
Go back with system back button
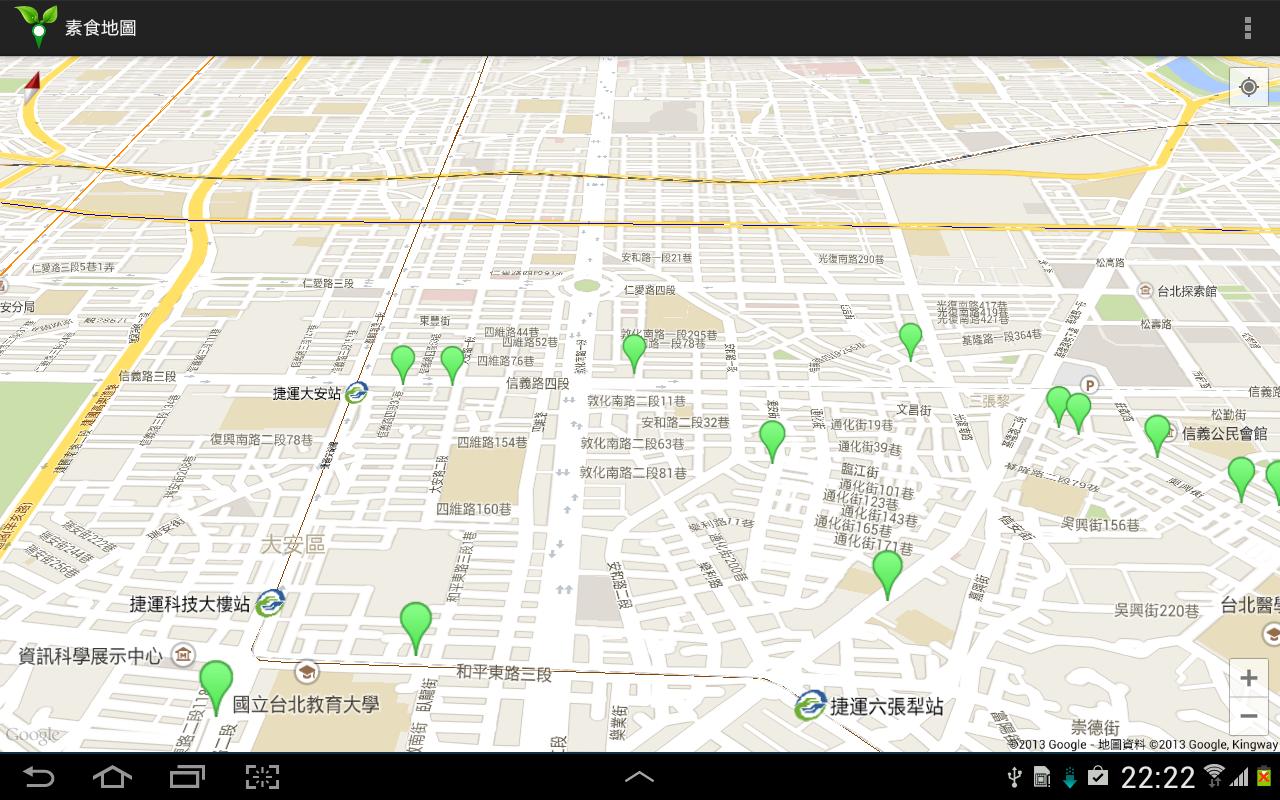[x=39, y=777]
